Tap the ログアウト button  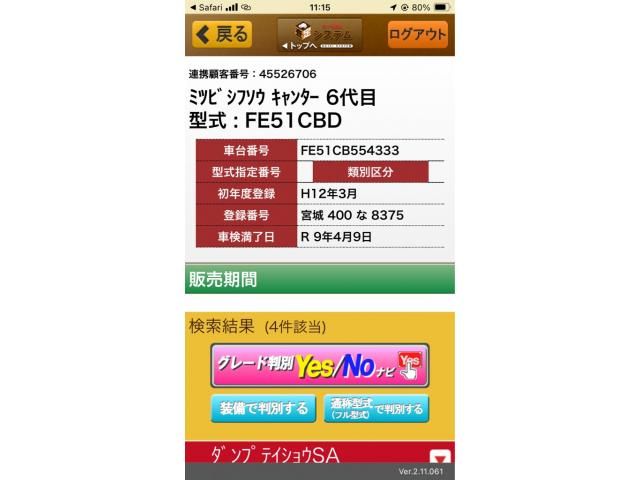(417, 34)
